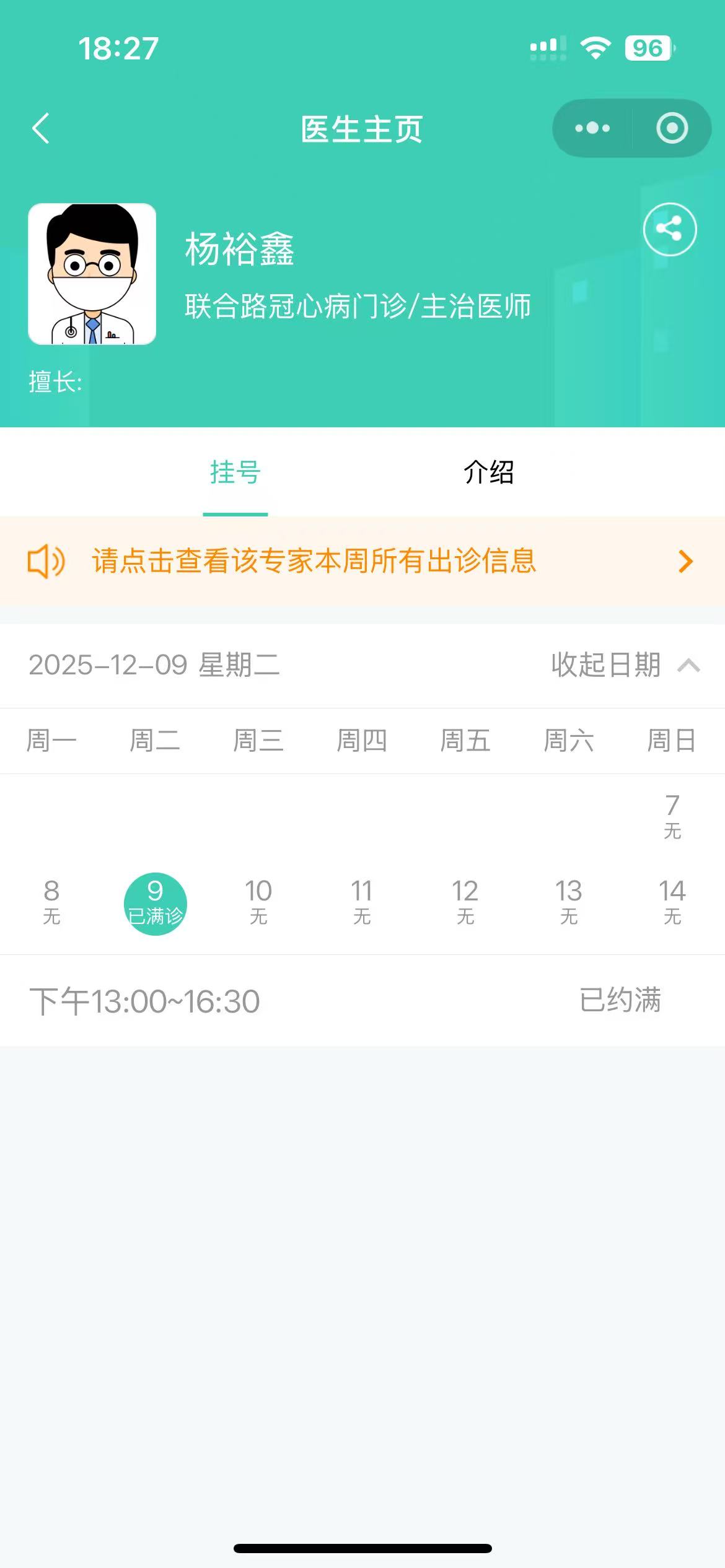This screenshot has height=1568, width=725.
Task: Close the mini program with the circle button
Action: click(x=672, y=128)
